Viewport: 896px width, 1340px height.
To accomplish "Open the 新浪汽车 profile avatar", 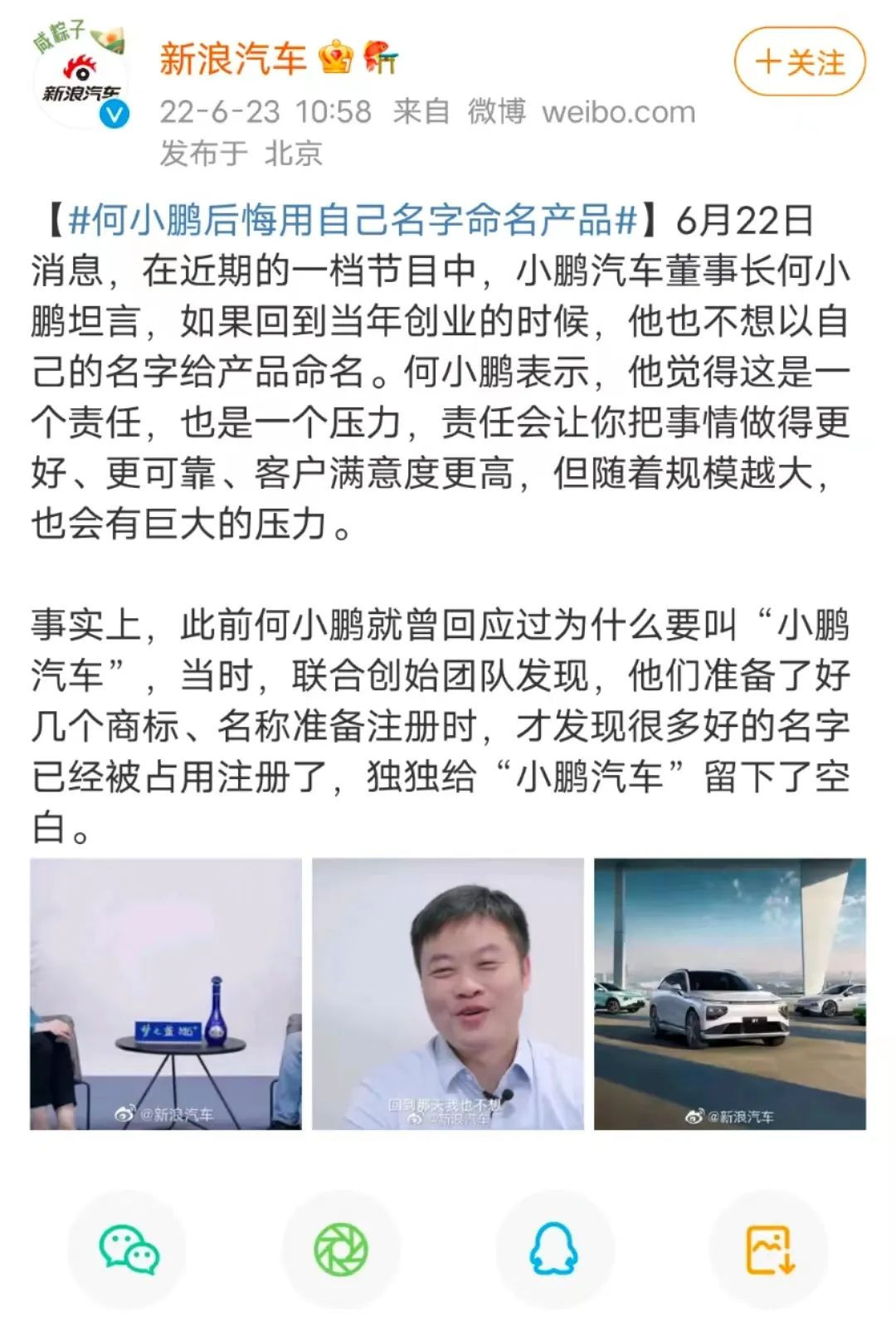I will coord(80,81).
